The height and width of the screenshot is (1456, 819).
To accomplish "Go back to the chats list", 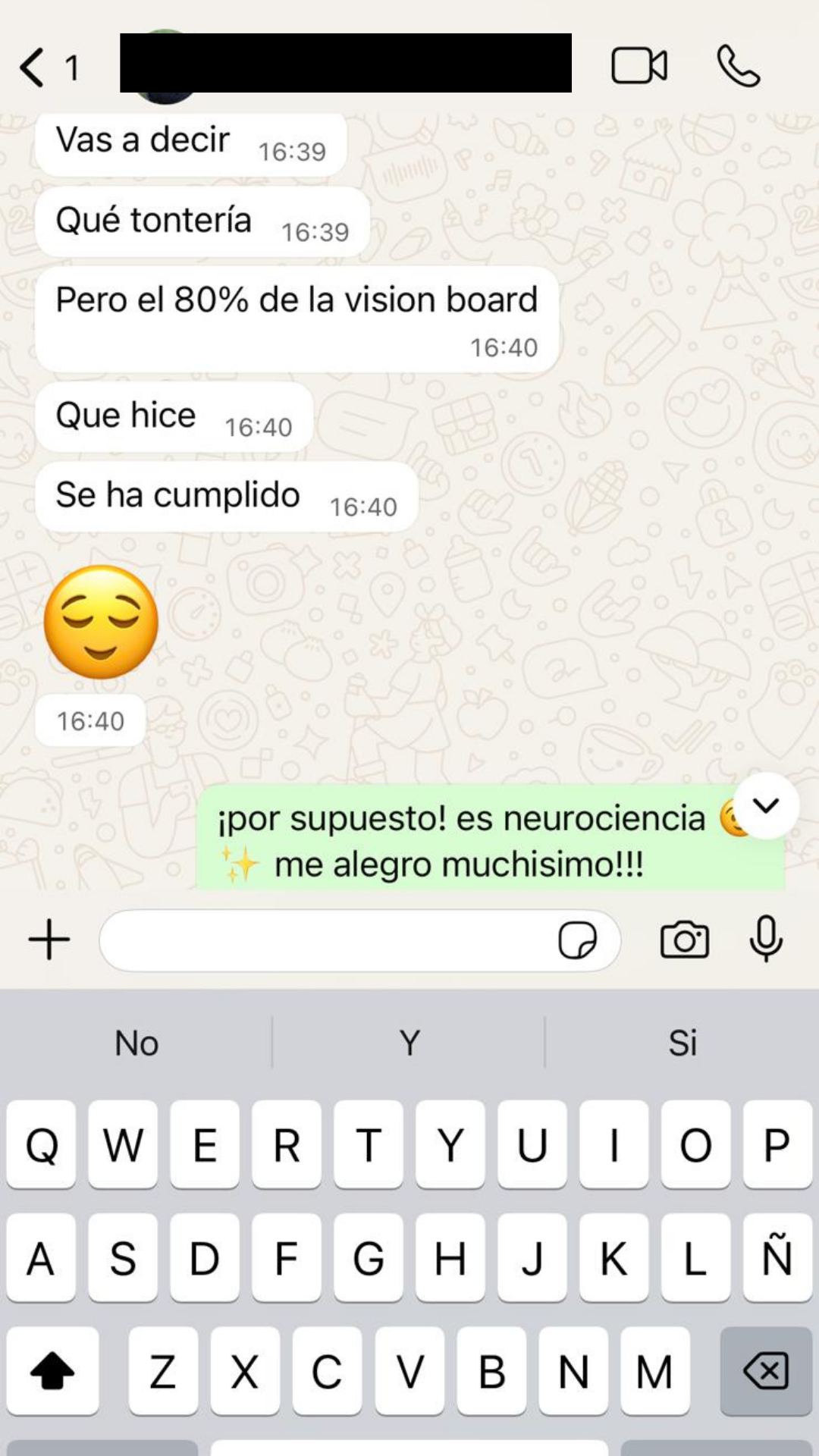I will pyautogui.click(x=34, y=67).
